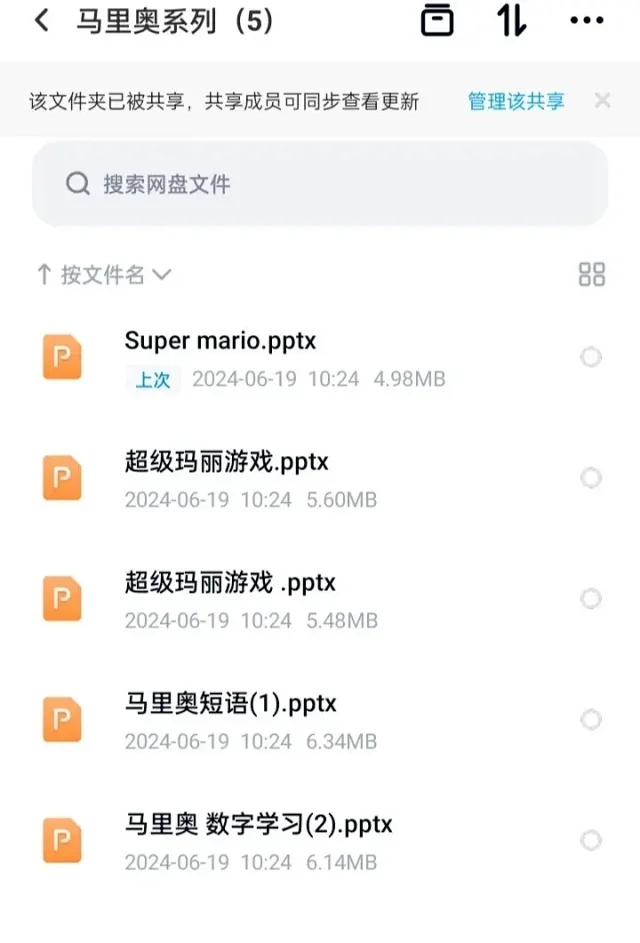Open the transfer list arrows icon
The image size is (640, 943).
click(512, 21)
